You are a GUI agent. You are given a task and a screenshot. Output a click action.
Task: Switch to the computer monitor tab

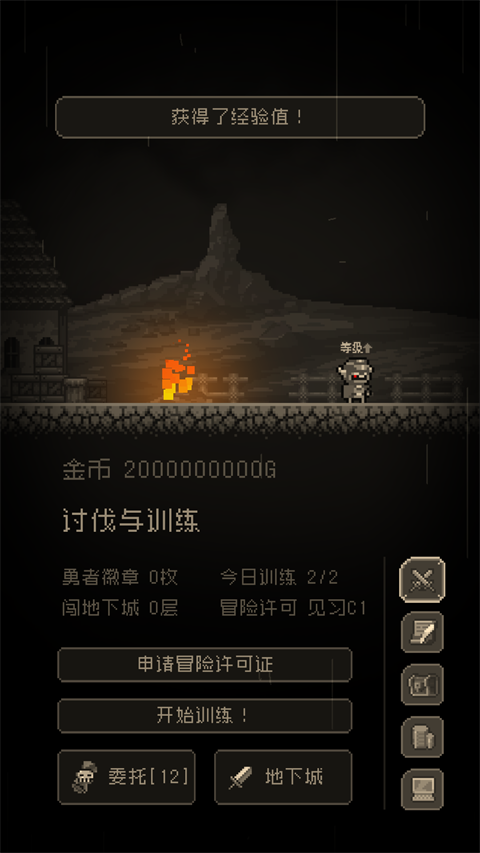pyautogui.click(x=422, y=789)
